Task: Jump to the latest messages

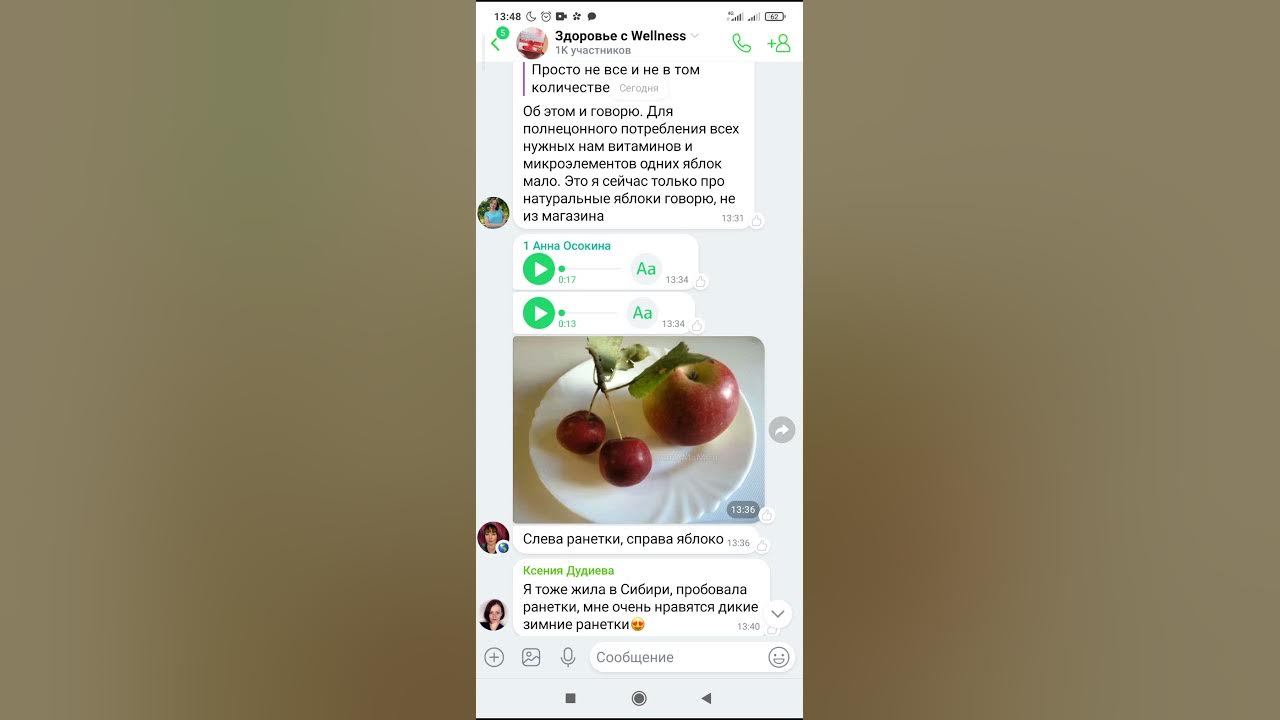Action: tap(777, 613)
